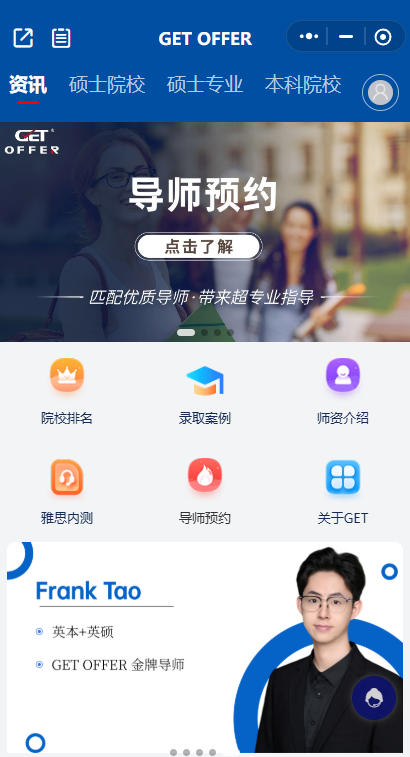410x757 pixels.
Task: Open the clipboard list icon
Action: coord(61,38)
